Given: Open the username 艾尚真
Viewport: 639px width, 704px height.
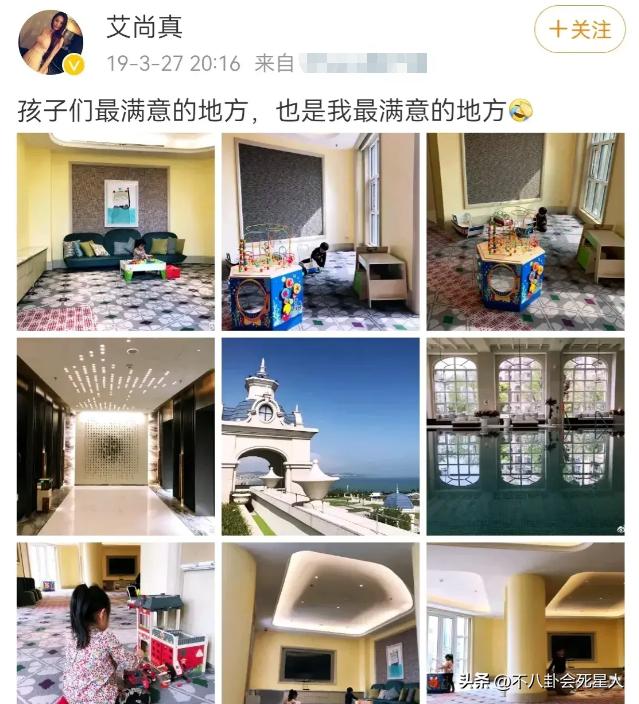Looking at the screenshot, I should pyautogui.click(x=145, y=25).
